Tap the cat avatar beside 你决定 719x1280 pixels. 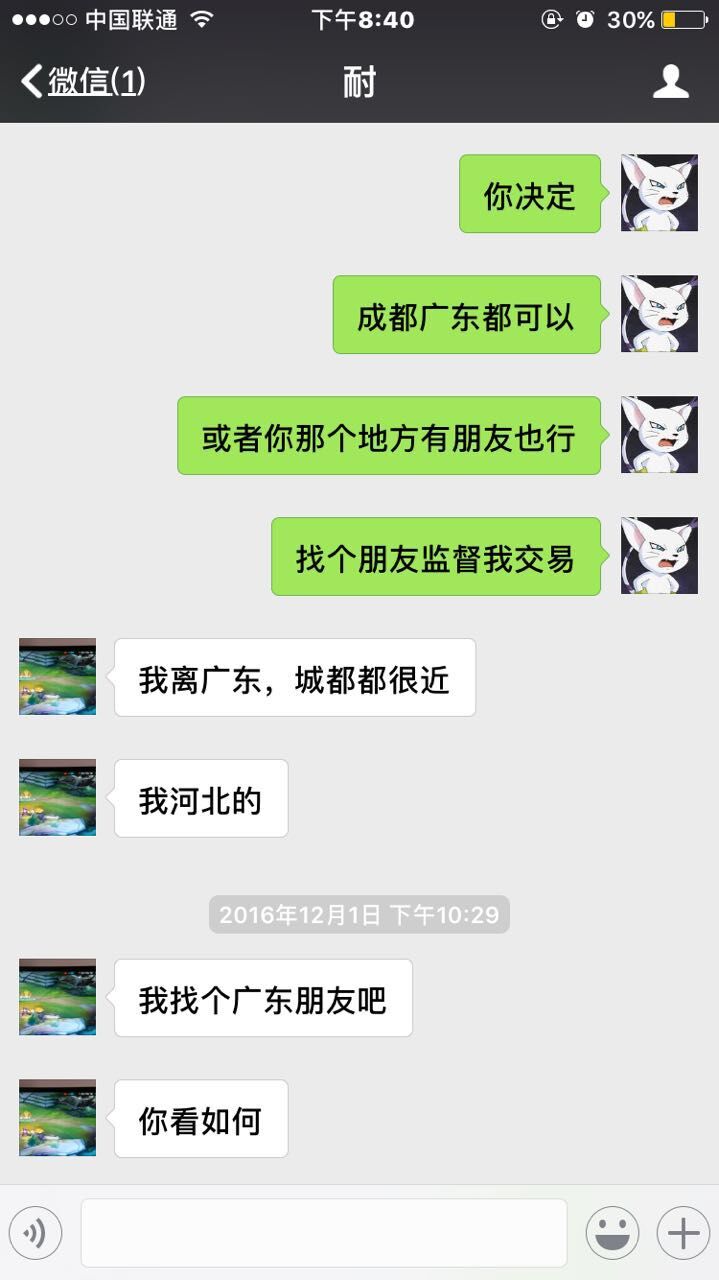point(659,193)
